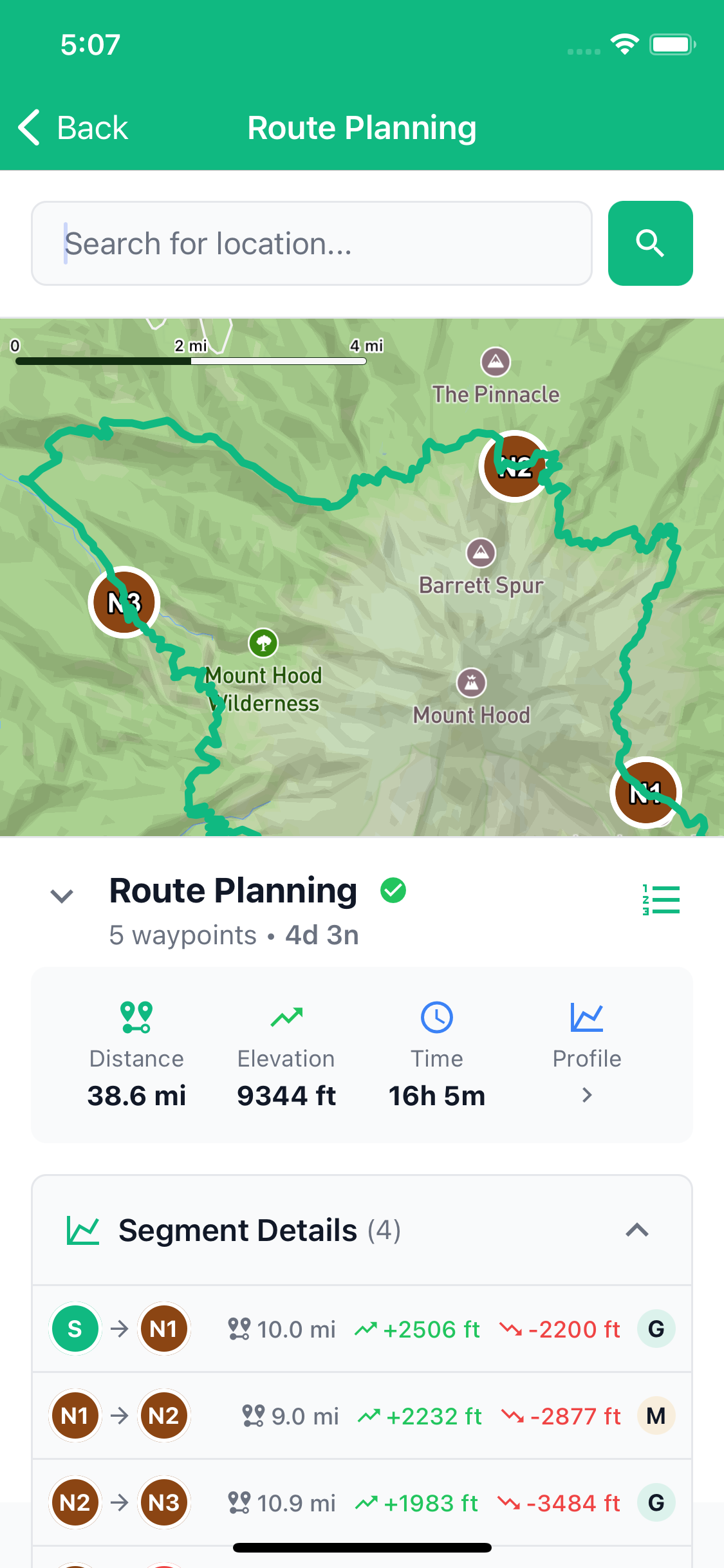Viewport: 724px width, 1568px height.
Task: Click the search magnifier button
Action: (x=650, y=243)
